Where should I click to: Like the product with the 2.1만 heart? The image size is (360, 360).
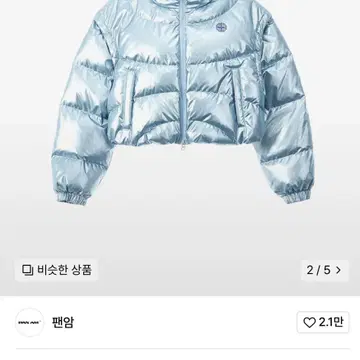323,322
